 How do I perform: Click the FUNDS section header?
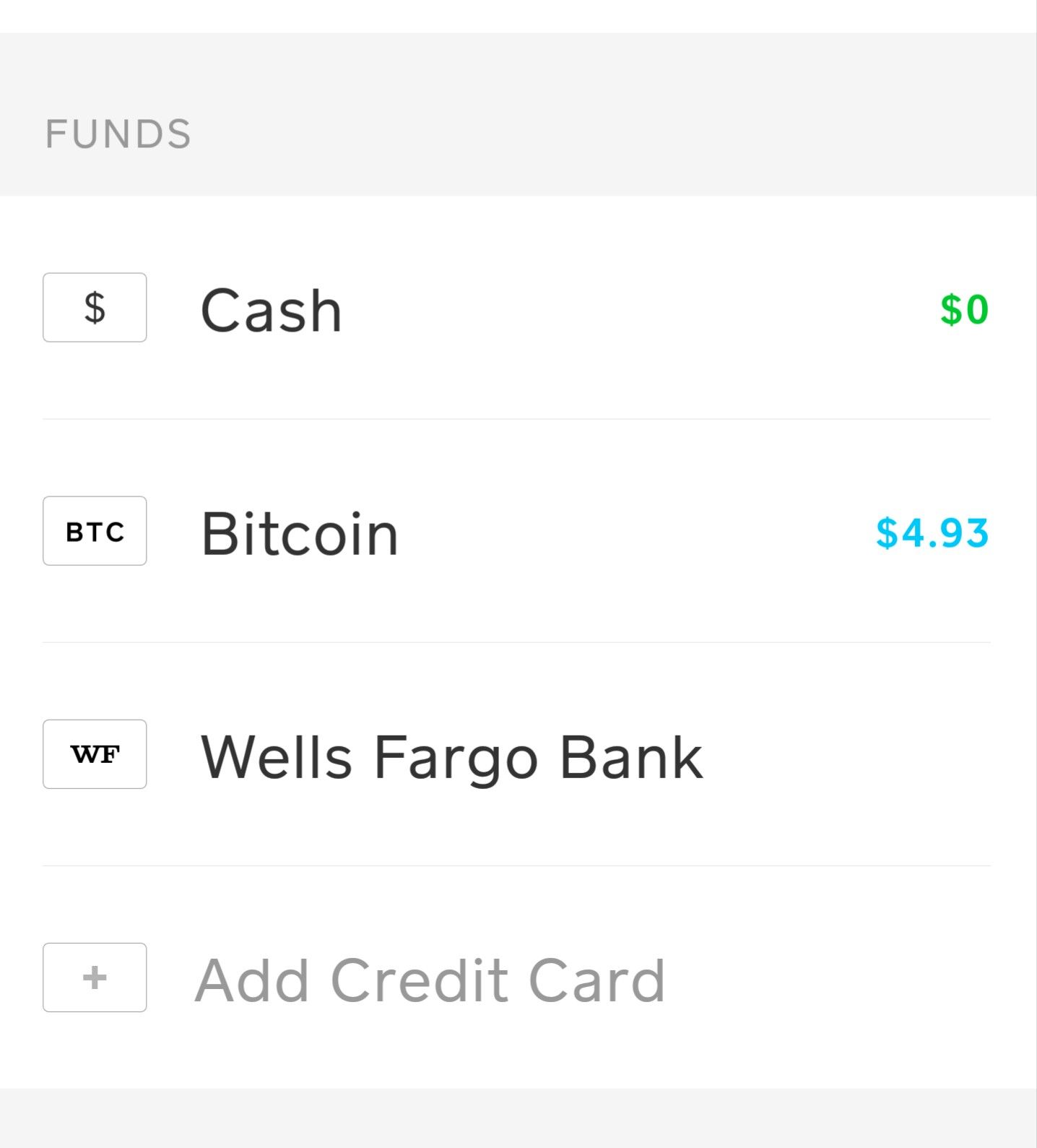pos(119,132)
